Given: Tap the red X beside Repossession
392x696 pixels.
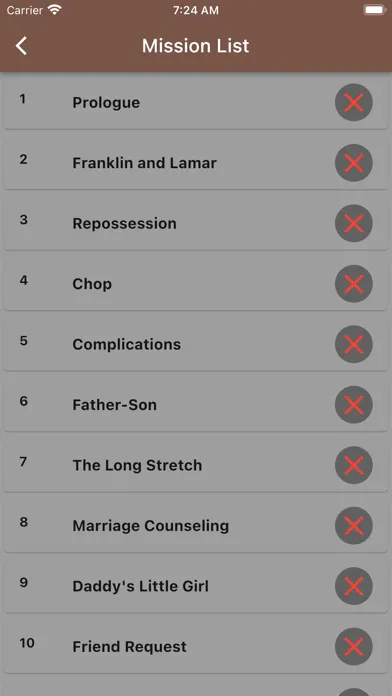Looking at the screenshot, I should point(354,223).
